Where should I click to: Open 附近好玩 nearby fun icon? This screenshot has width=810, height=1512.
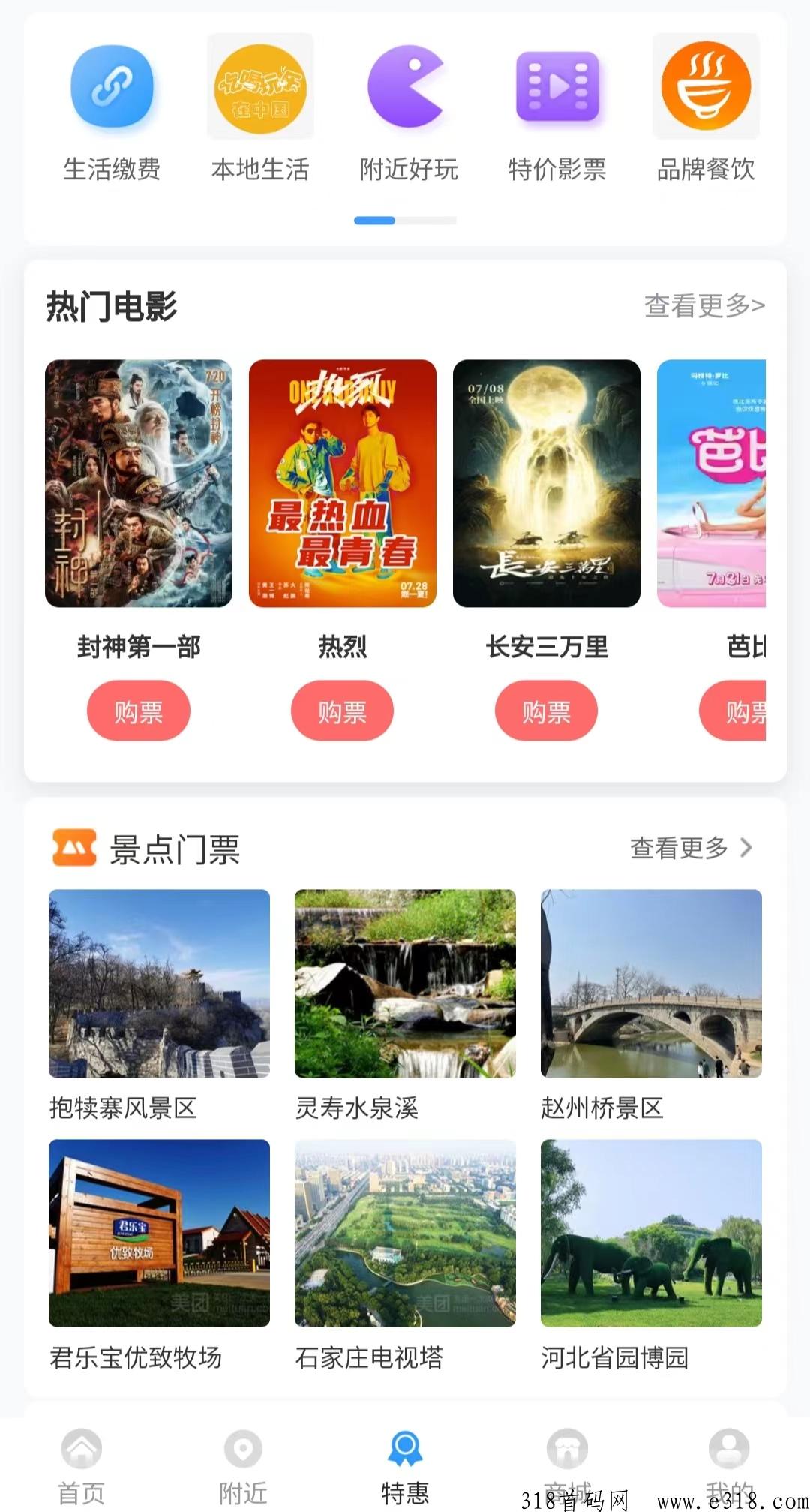point(406,87)
